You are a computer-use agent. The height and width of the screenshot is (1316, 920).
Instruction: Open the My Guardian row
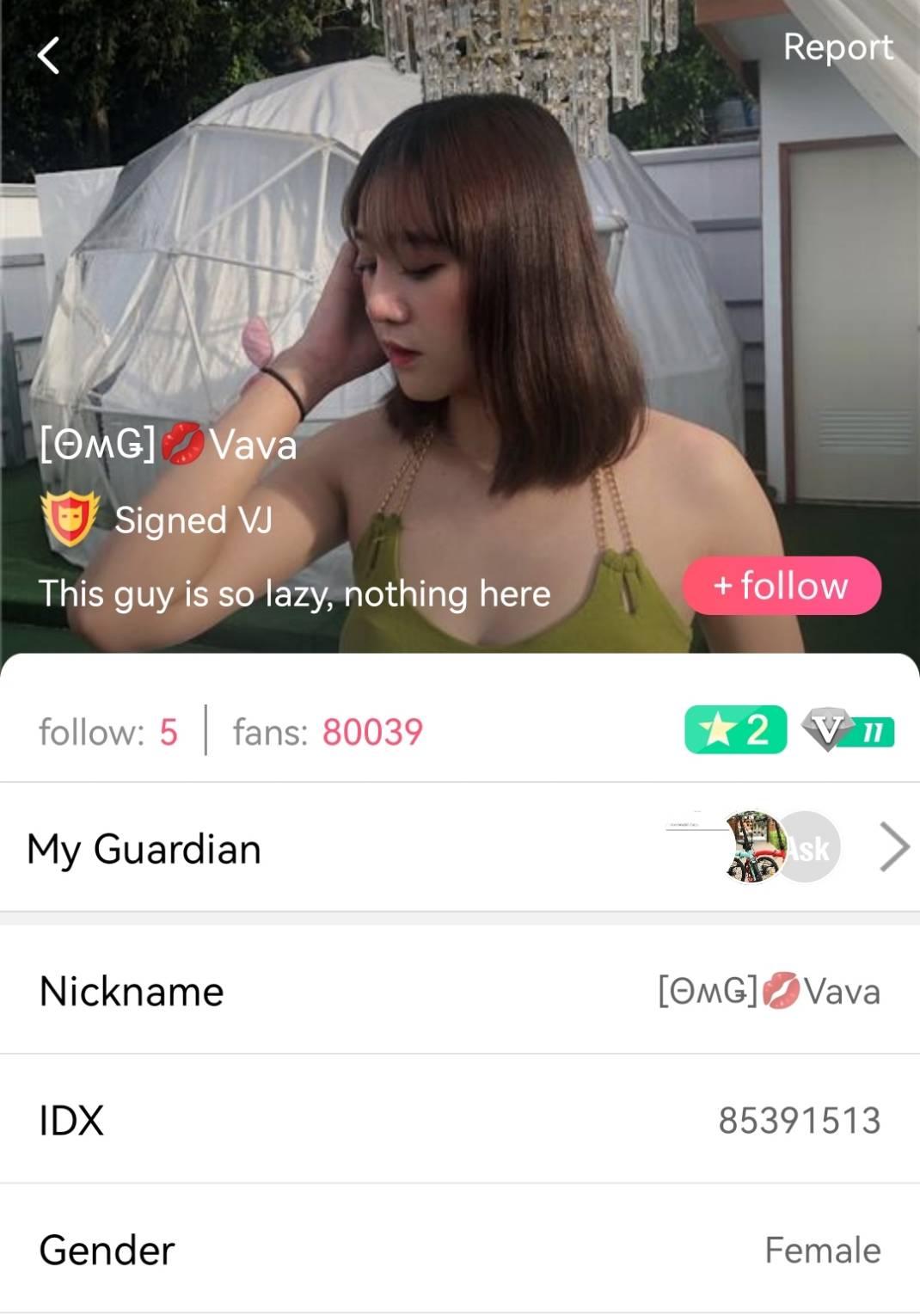[460, 848]
